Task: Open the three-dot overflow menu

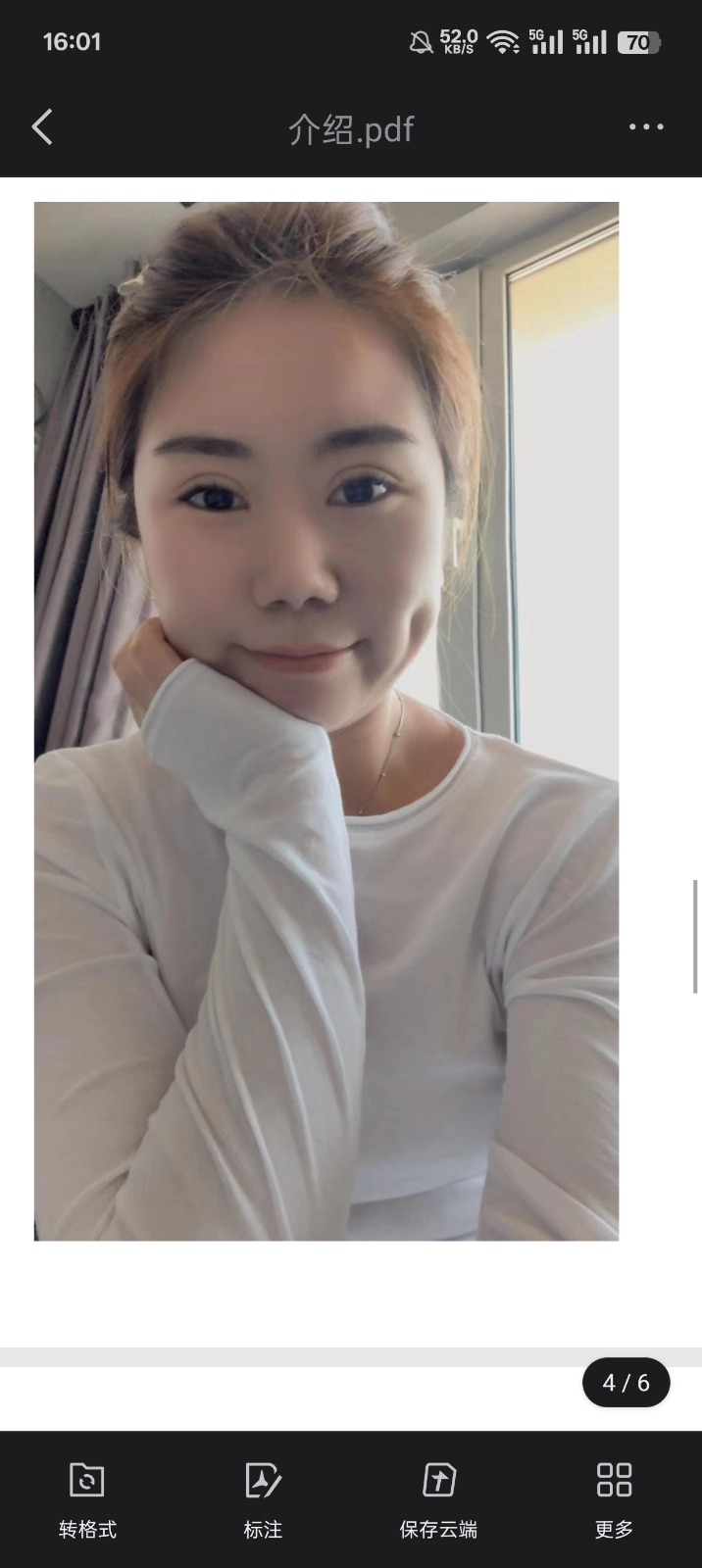Action: click(x=645, y=127)
